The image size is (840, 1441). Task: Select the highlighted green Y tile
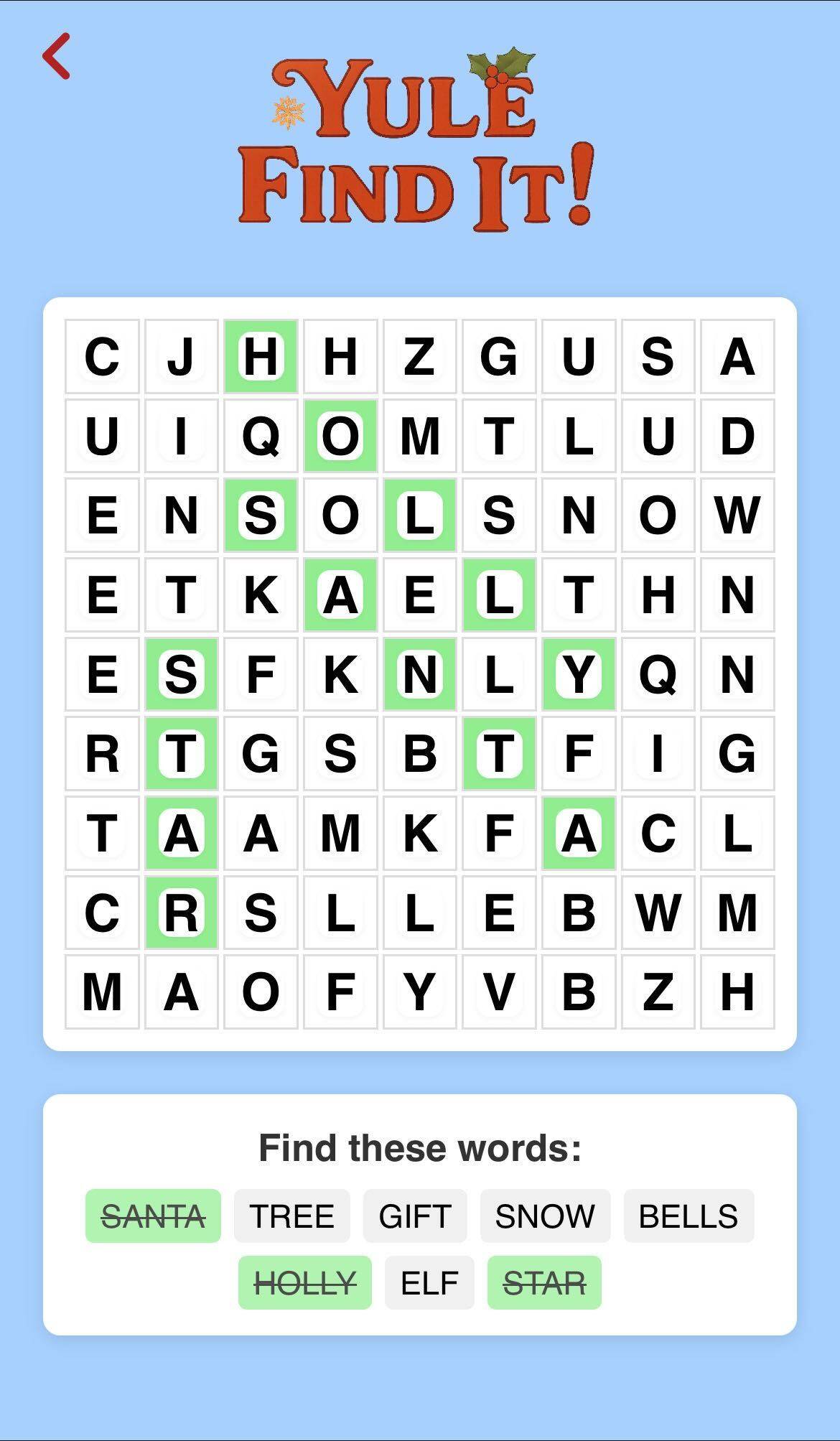coord(579,674)
